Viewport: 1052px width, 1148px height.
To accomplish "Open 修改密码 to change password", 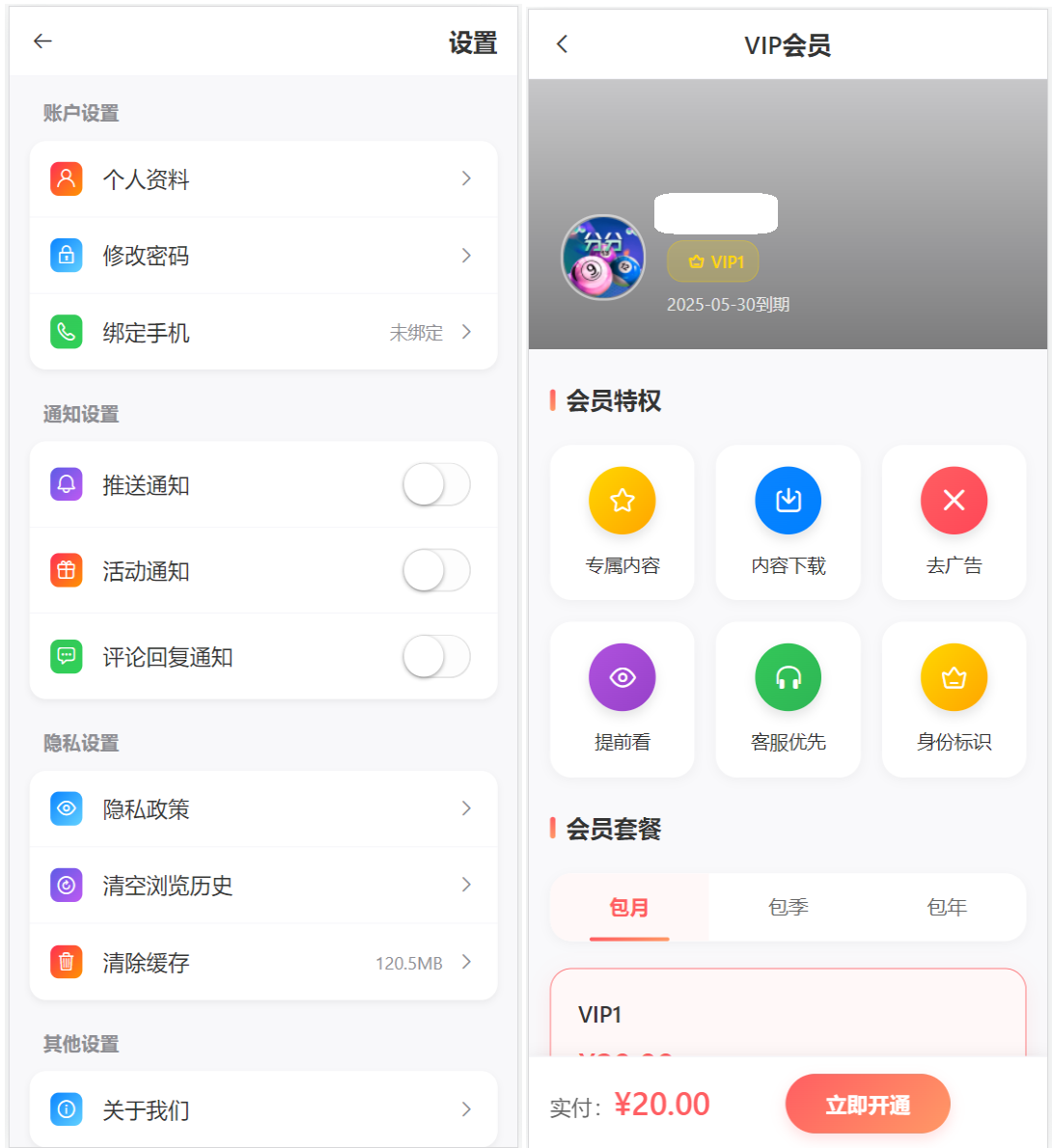I will pos(263,256).
